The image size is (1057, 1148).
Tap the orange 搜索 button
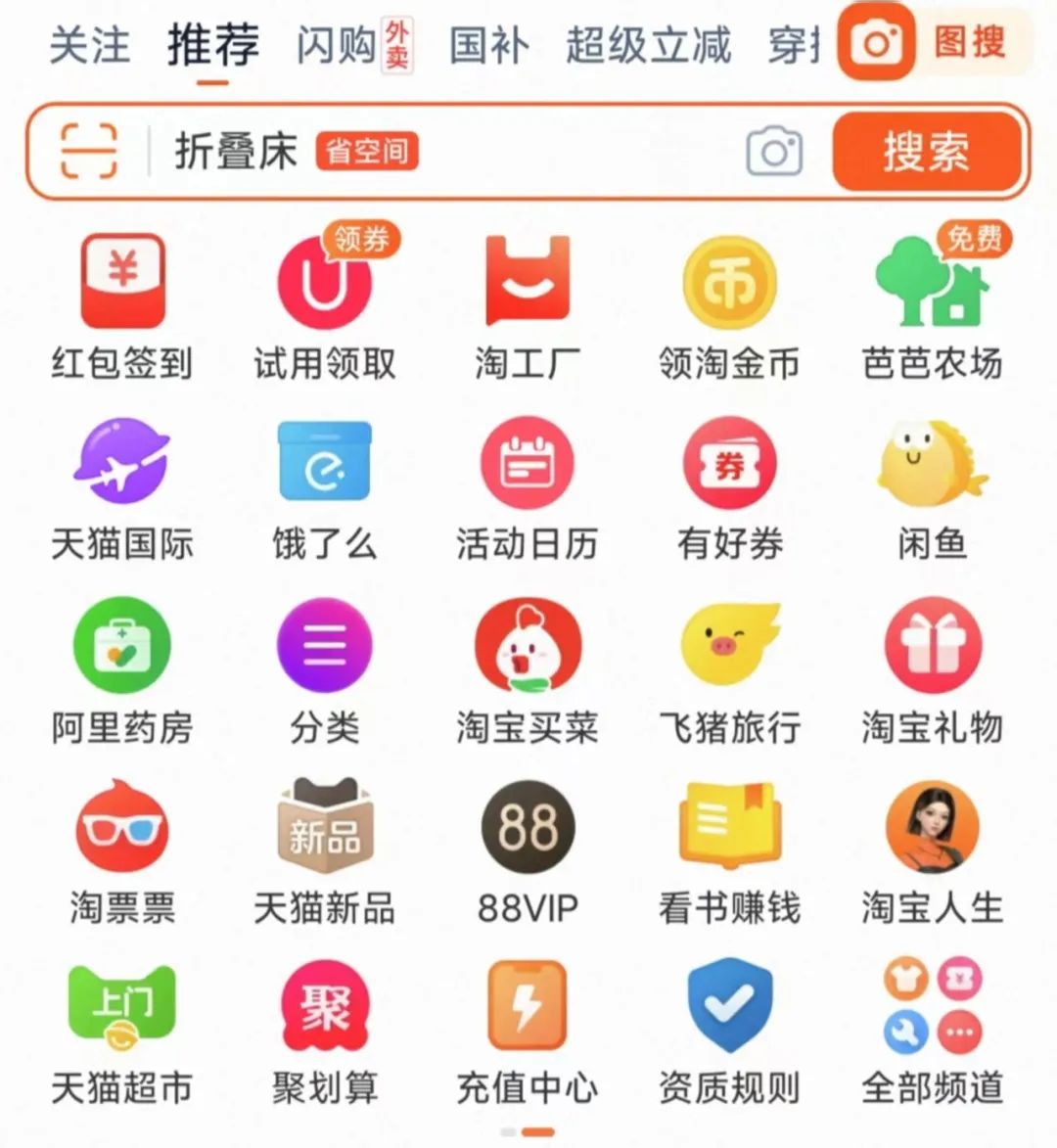click(x=926, y=152)
